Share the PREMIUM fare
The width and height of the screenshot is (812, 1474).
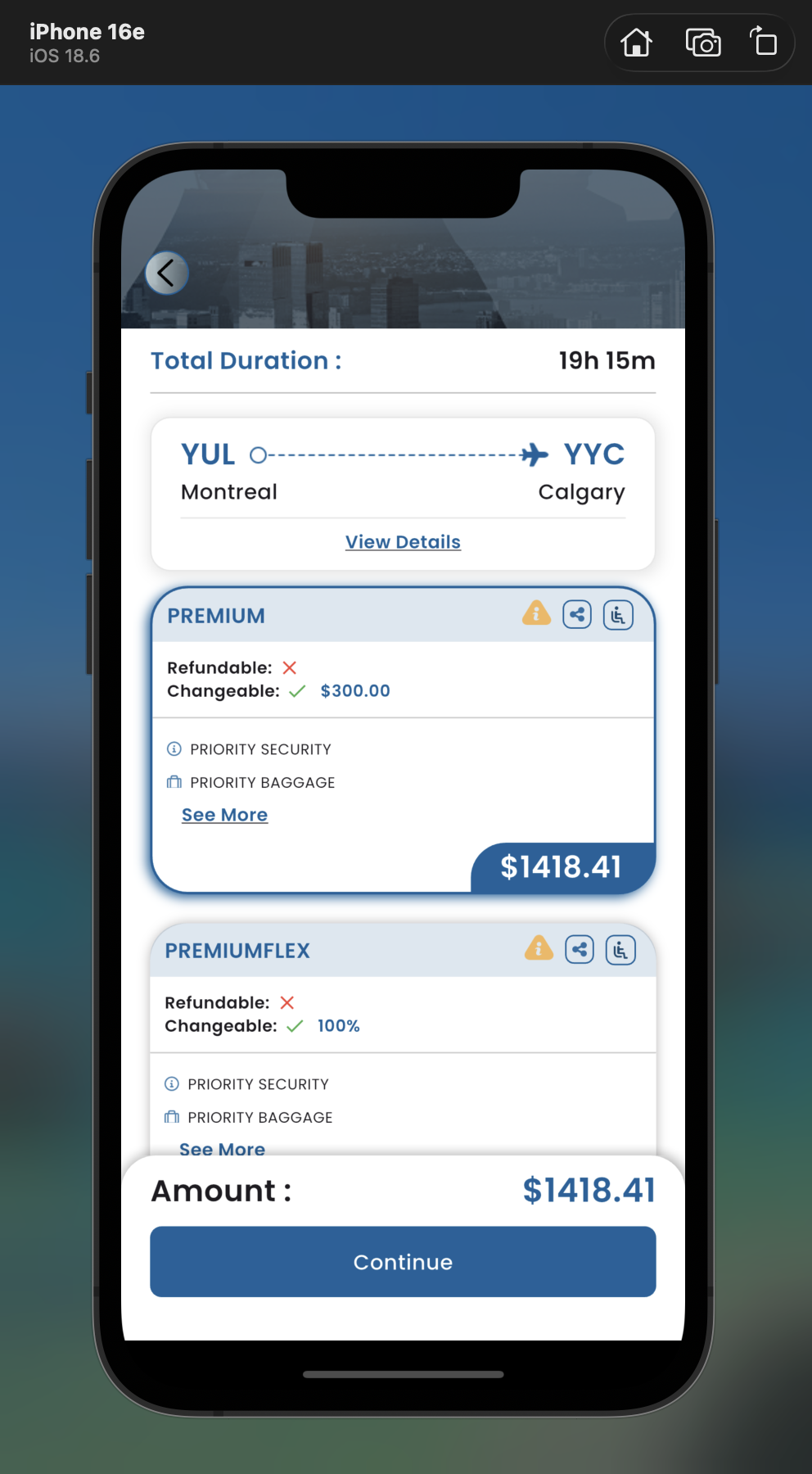click(577, 614)
